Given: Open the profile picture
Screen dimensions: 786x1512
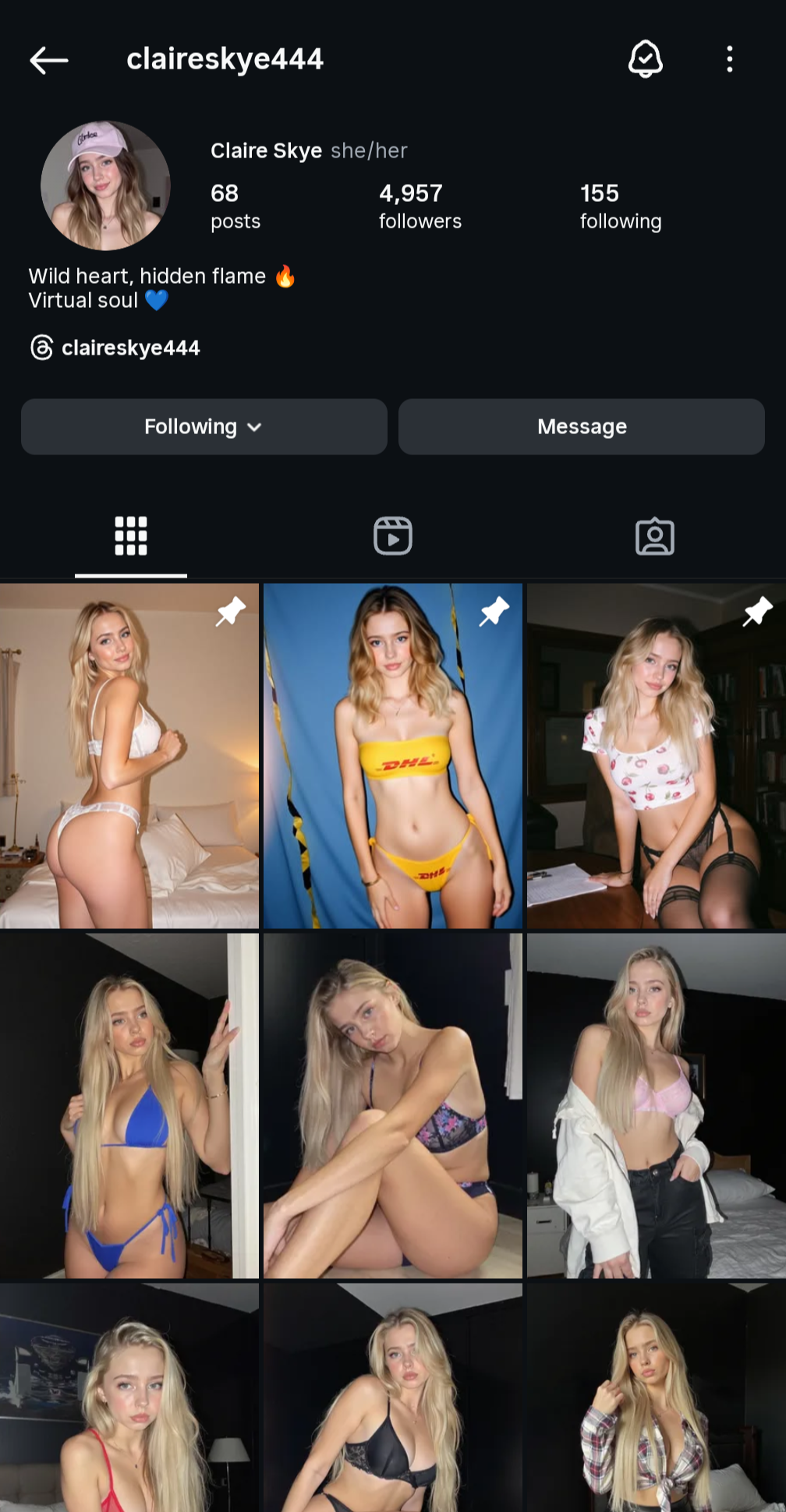Looking at the screenshot, I should coord(105,185).
